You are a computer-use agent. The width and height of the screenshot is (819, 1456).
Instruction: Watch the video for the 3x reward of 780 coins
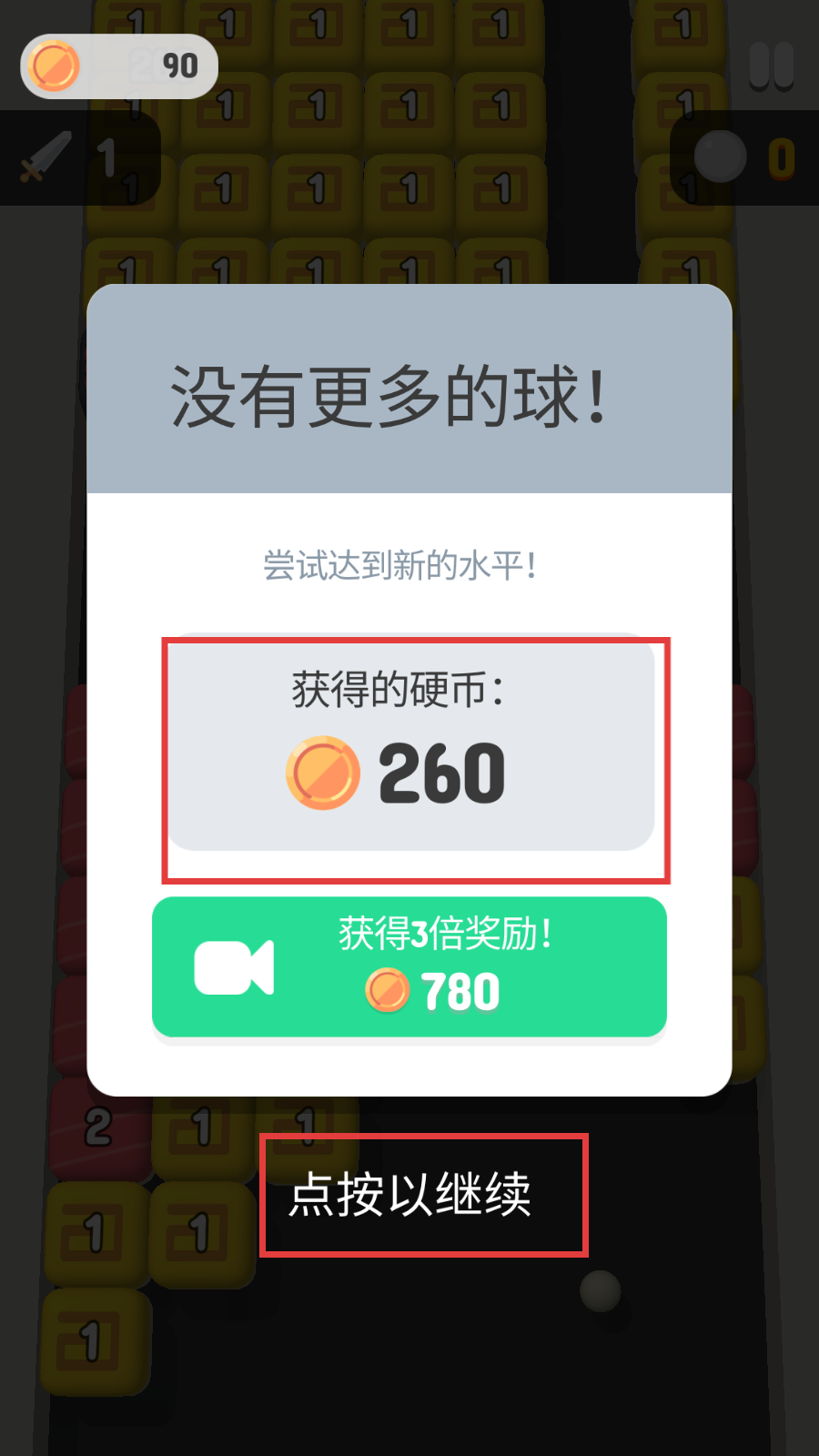(409, 966)
